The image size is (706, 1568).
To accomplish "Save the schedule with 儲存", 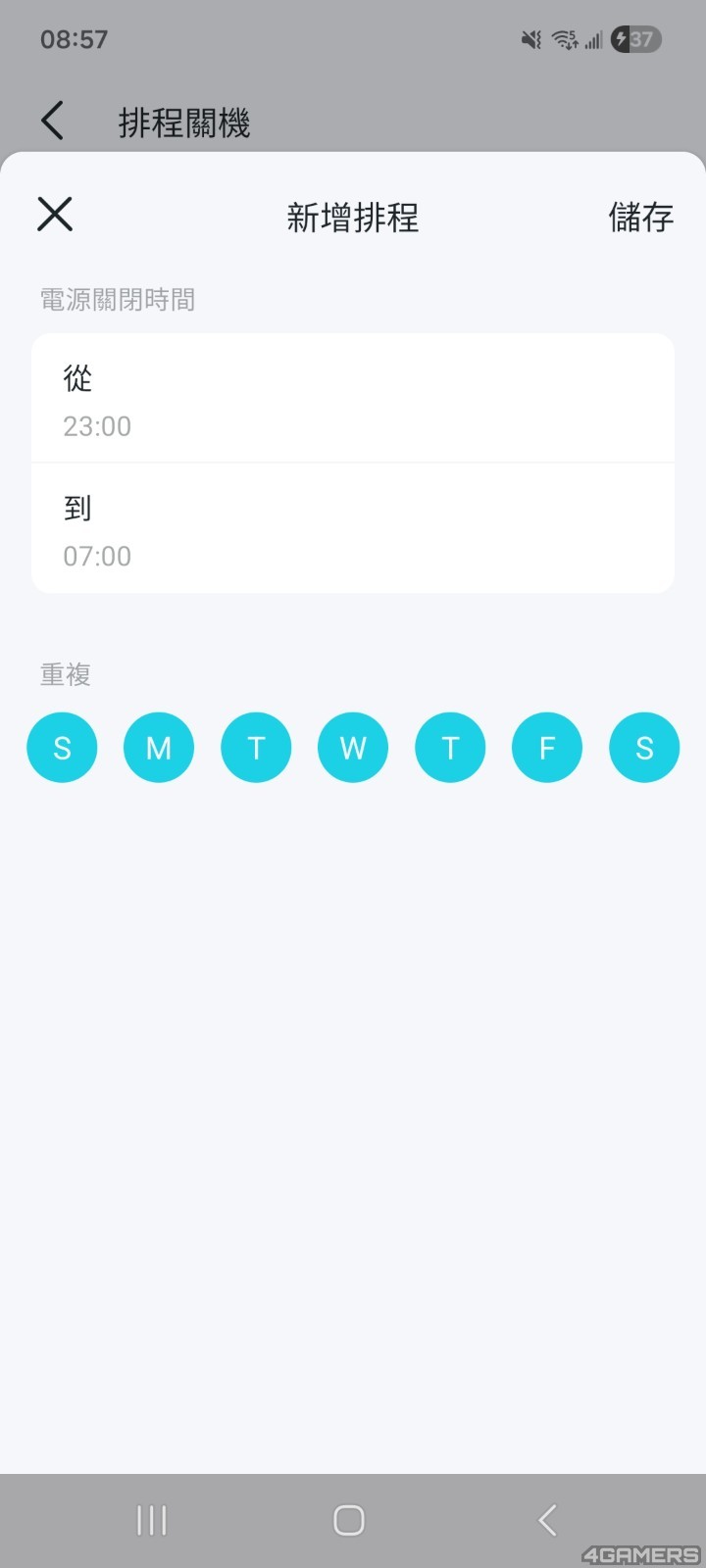I will 641,218.
